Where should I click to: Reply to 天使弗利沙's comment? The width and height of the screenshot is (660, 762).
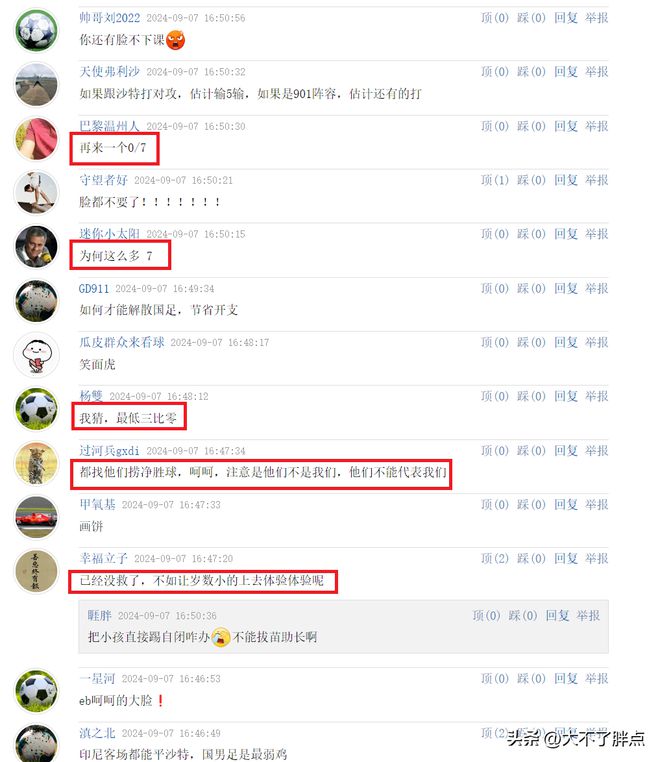click(x=566, y=72)
